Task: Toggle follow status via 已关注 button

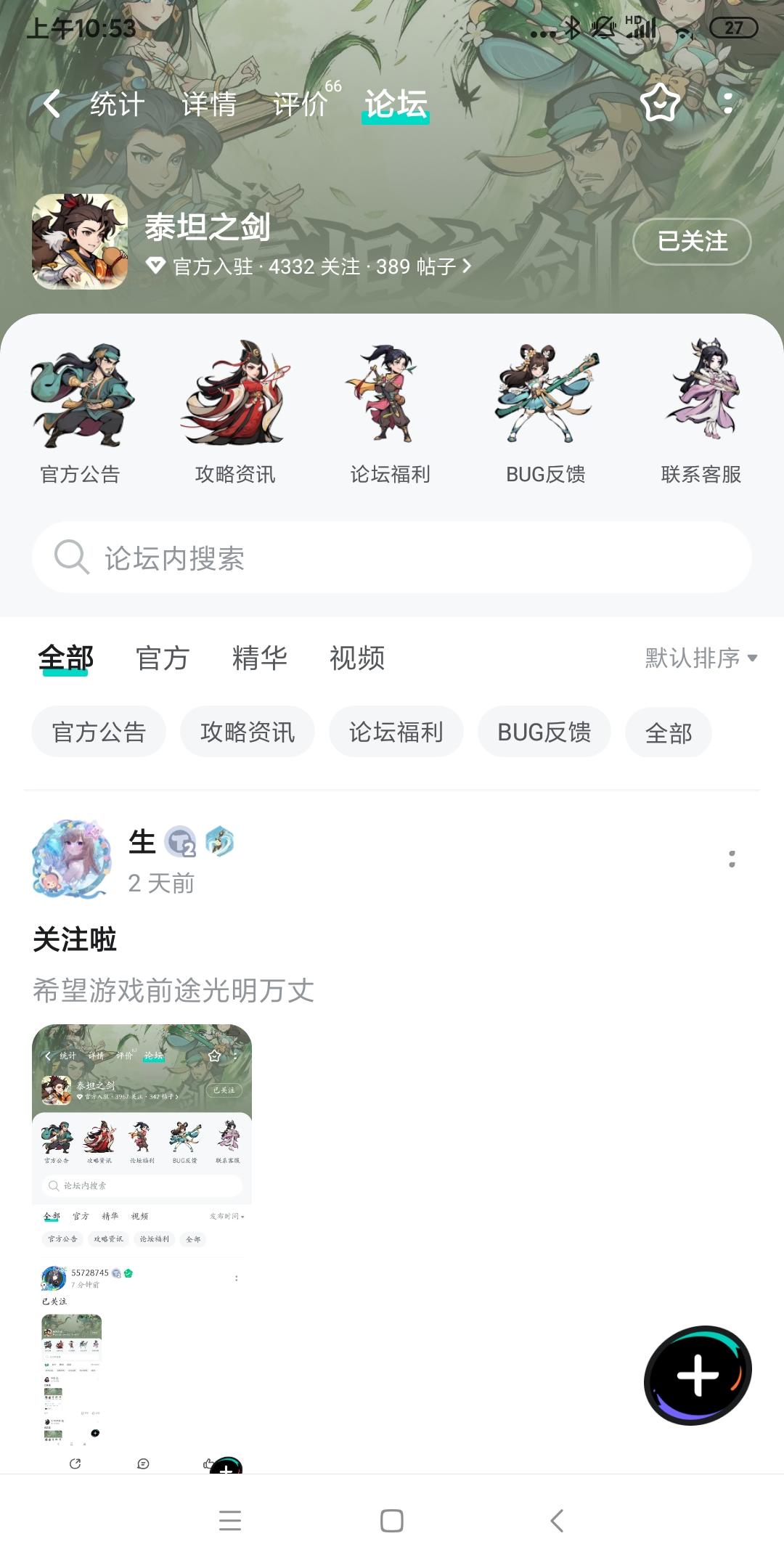Action: point(691,242)
